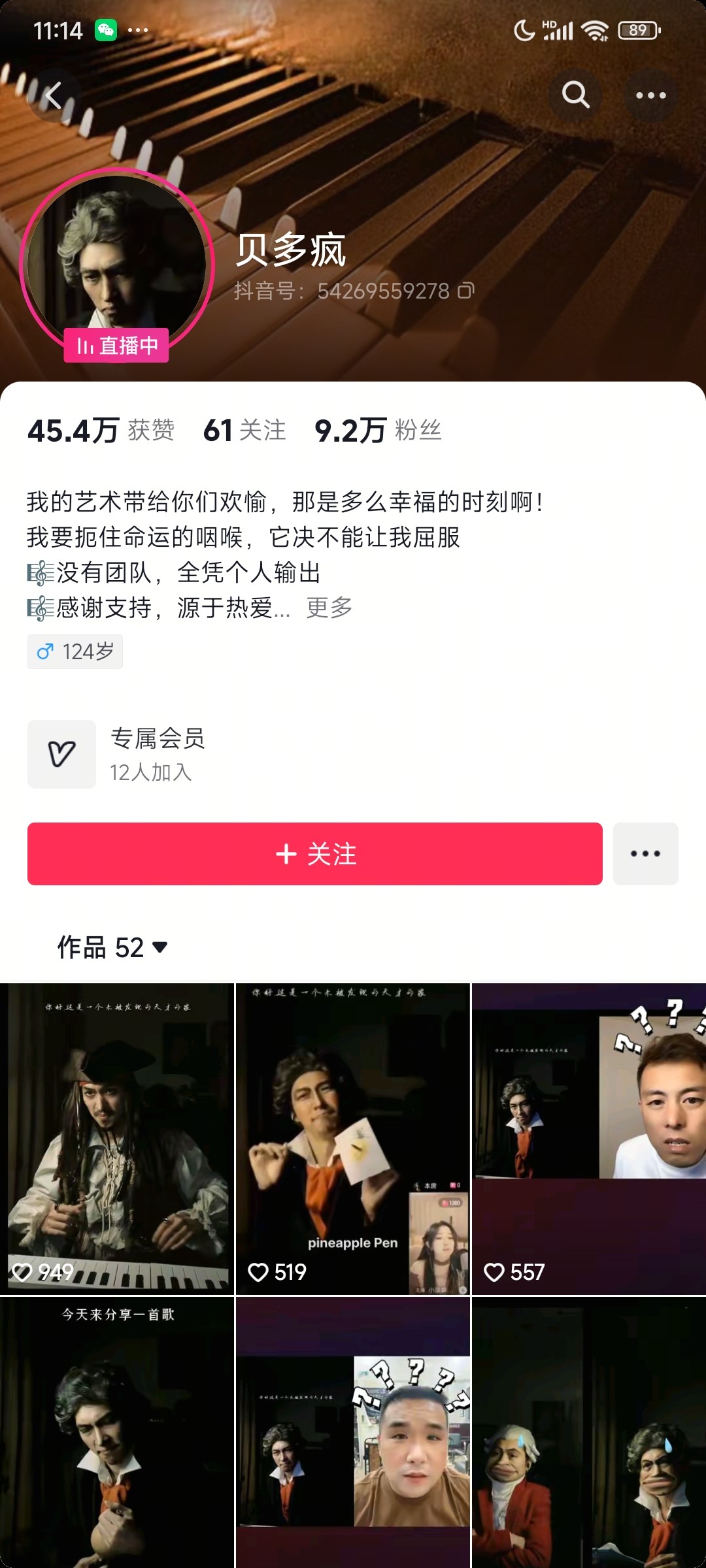This screenshot has width=706, height=1568.
Task: Follow this user with 关注 button
Action: [x=314, y=854]
